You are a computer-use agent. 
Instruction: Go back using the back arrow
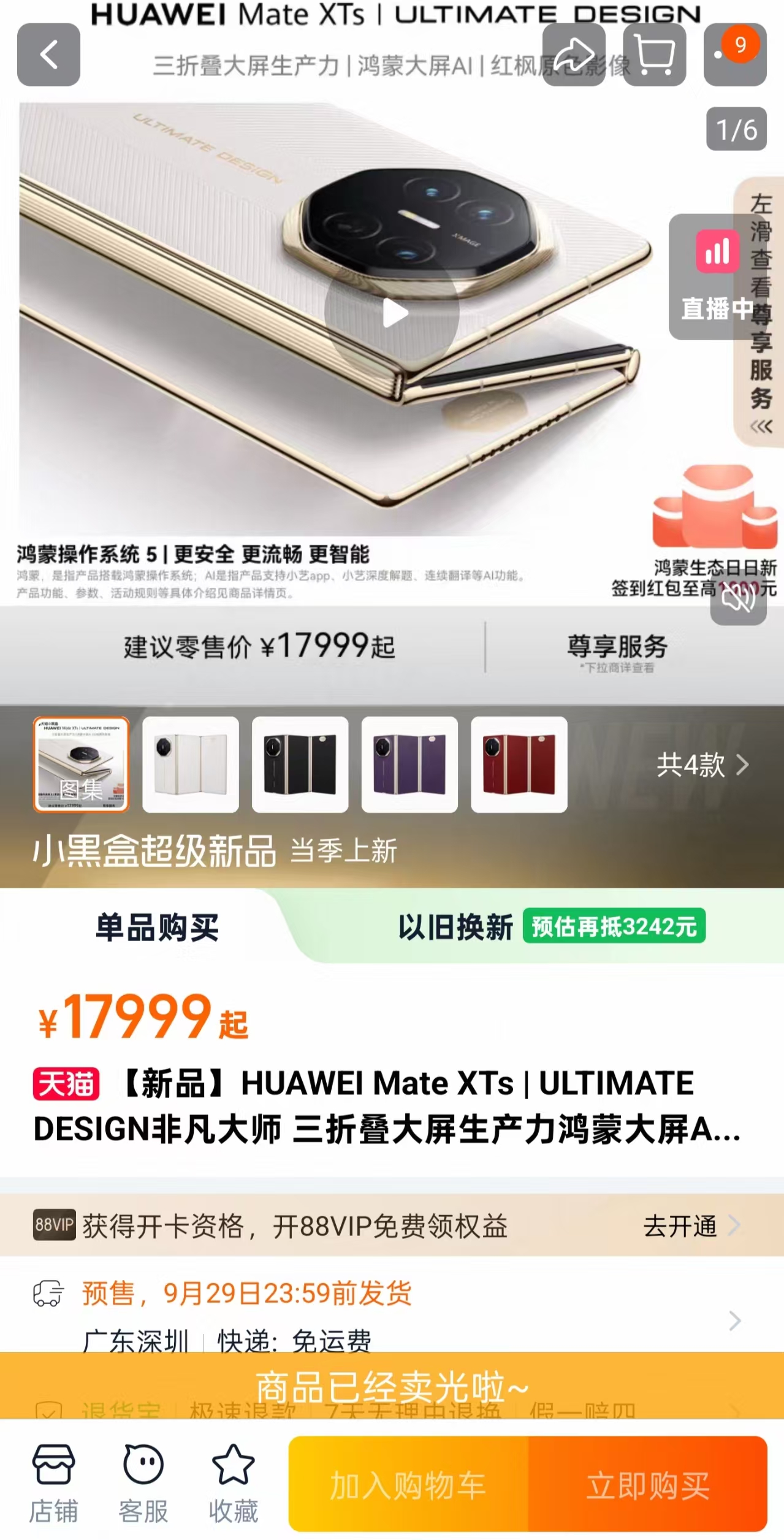pyautogui.click(x=48, y=55)
